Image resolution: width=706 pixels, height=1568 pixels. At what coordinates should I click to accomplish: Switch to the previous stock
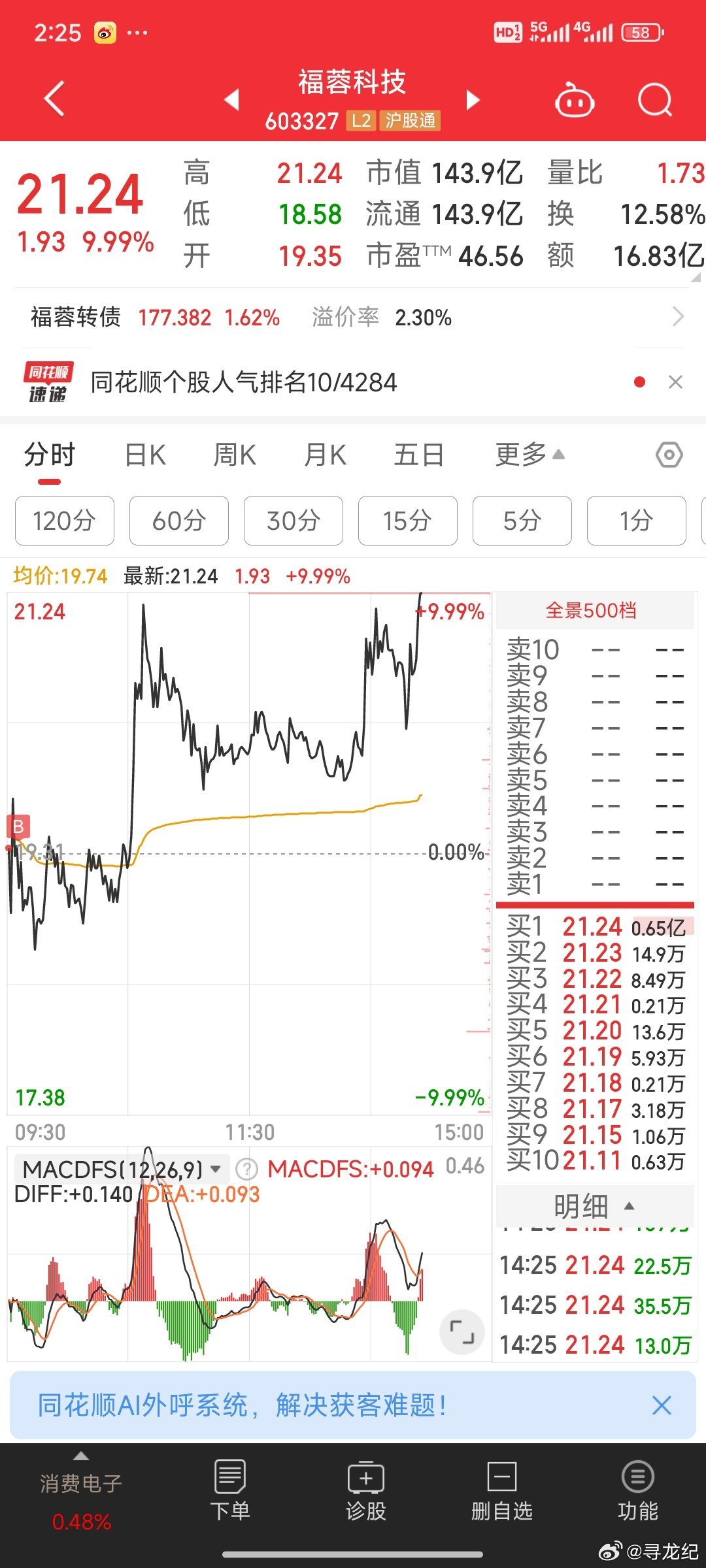tap(231, 100)
